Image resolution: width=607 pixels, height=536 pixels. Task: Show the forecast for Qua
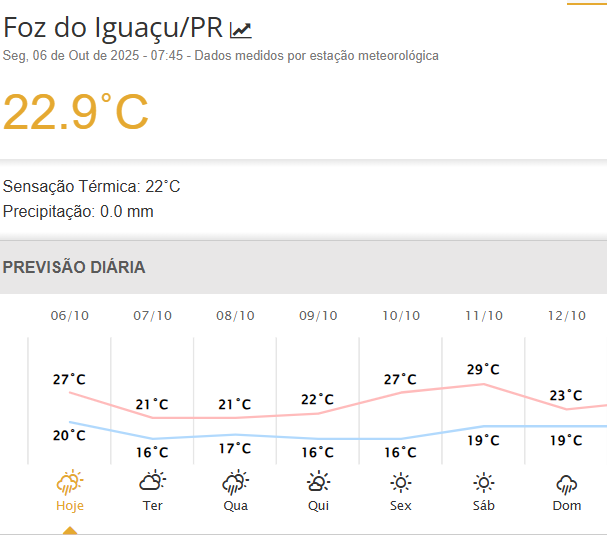[236, 491]
